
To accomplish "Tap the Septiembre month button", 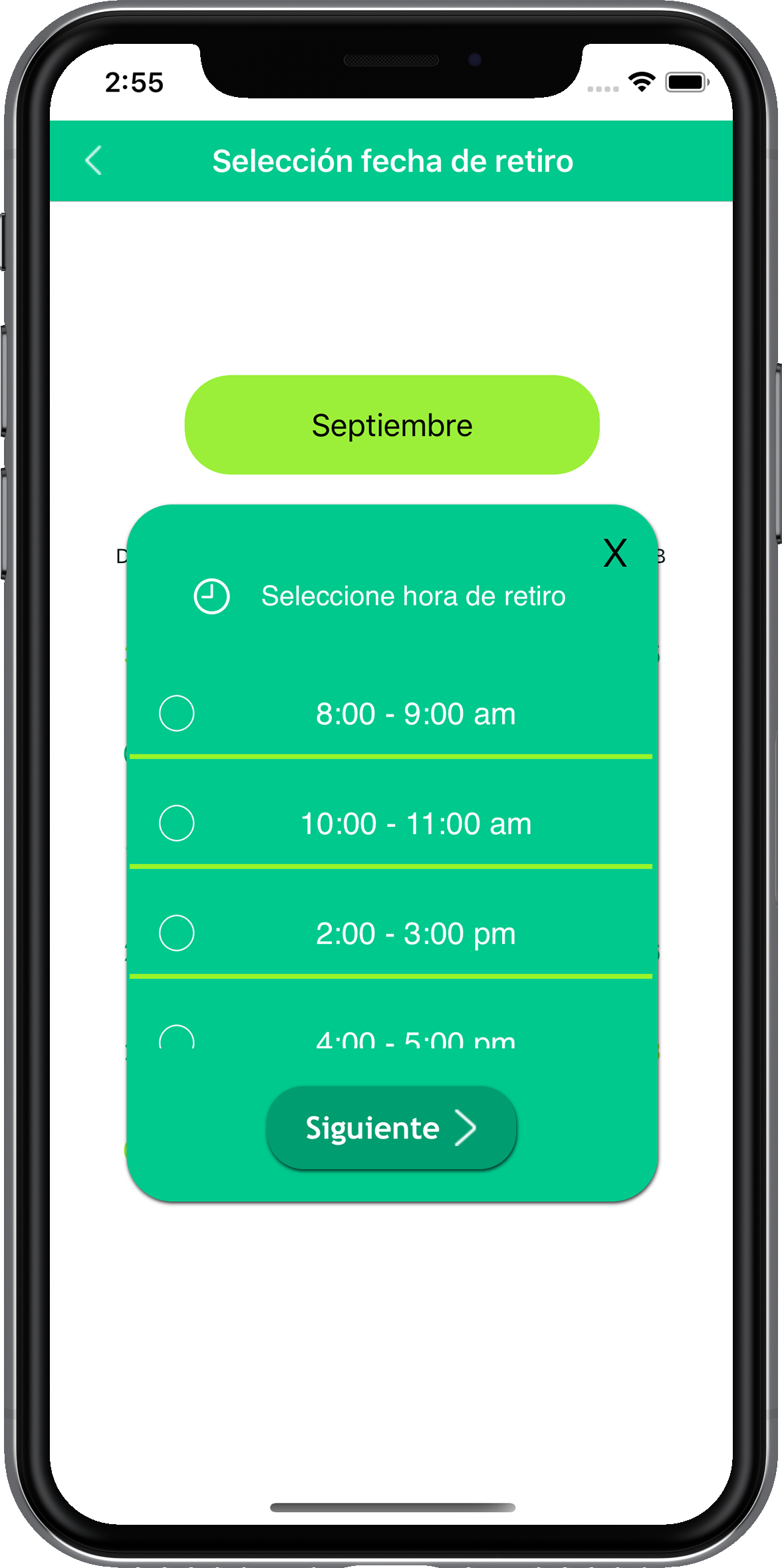I will pos(392,425).
